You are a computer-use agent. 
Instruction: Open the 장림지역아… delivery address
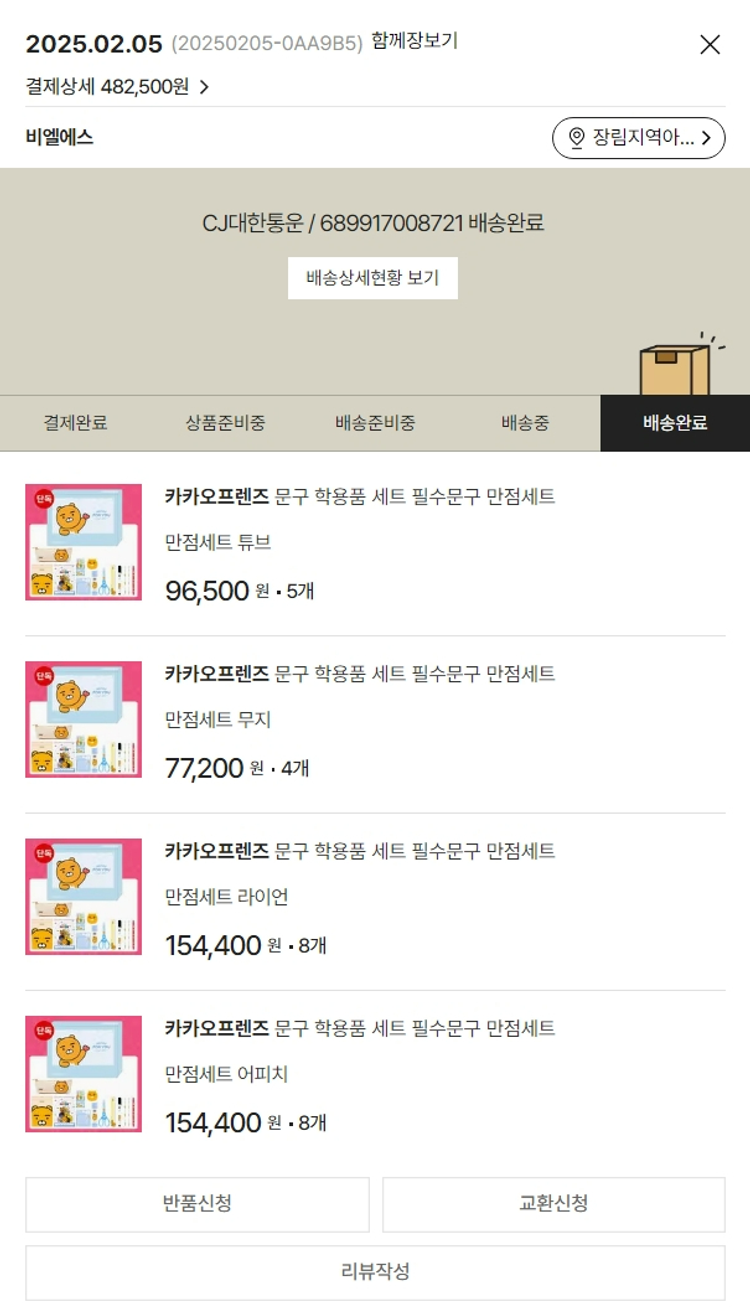click(638, 138)
